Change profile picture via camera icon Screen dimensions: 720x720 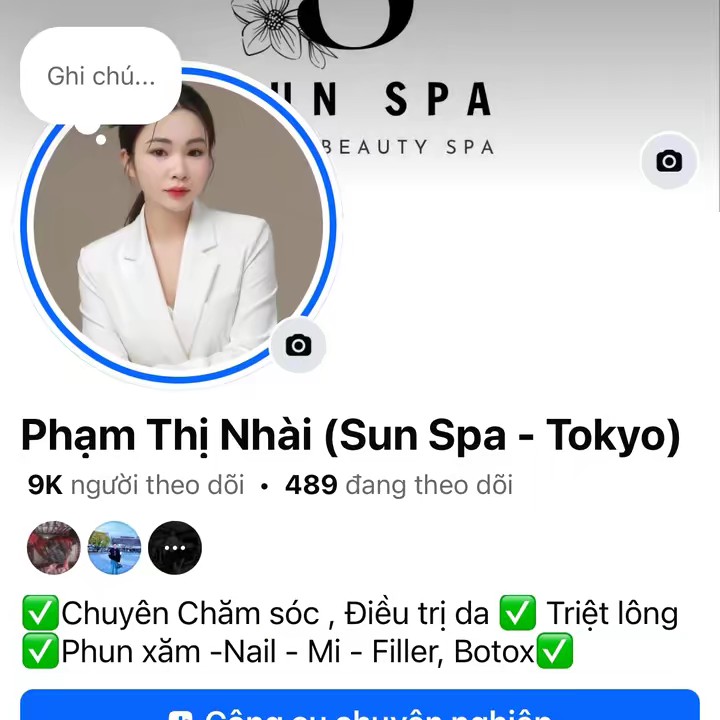tap(298, 346)
